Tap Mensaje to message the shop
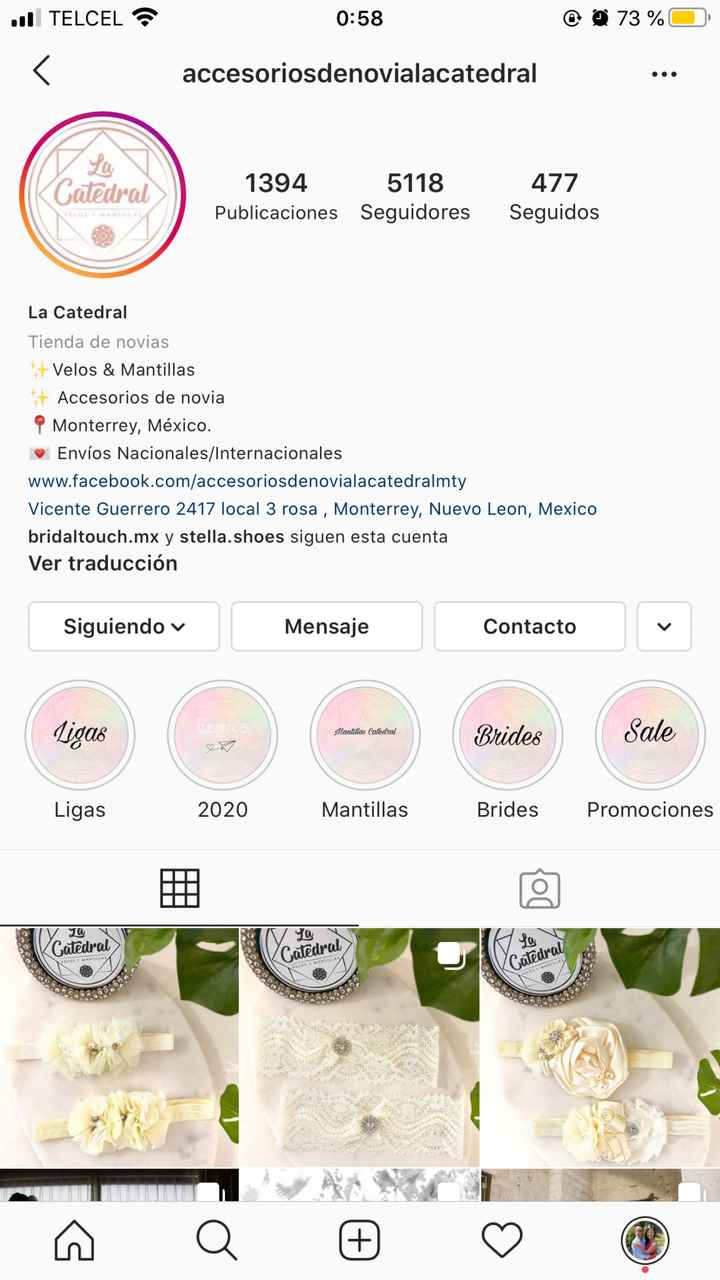 [326, 626]
